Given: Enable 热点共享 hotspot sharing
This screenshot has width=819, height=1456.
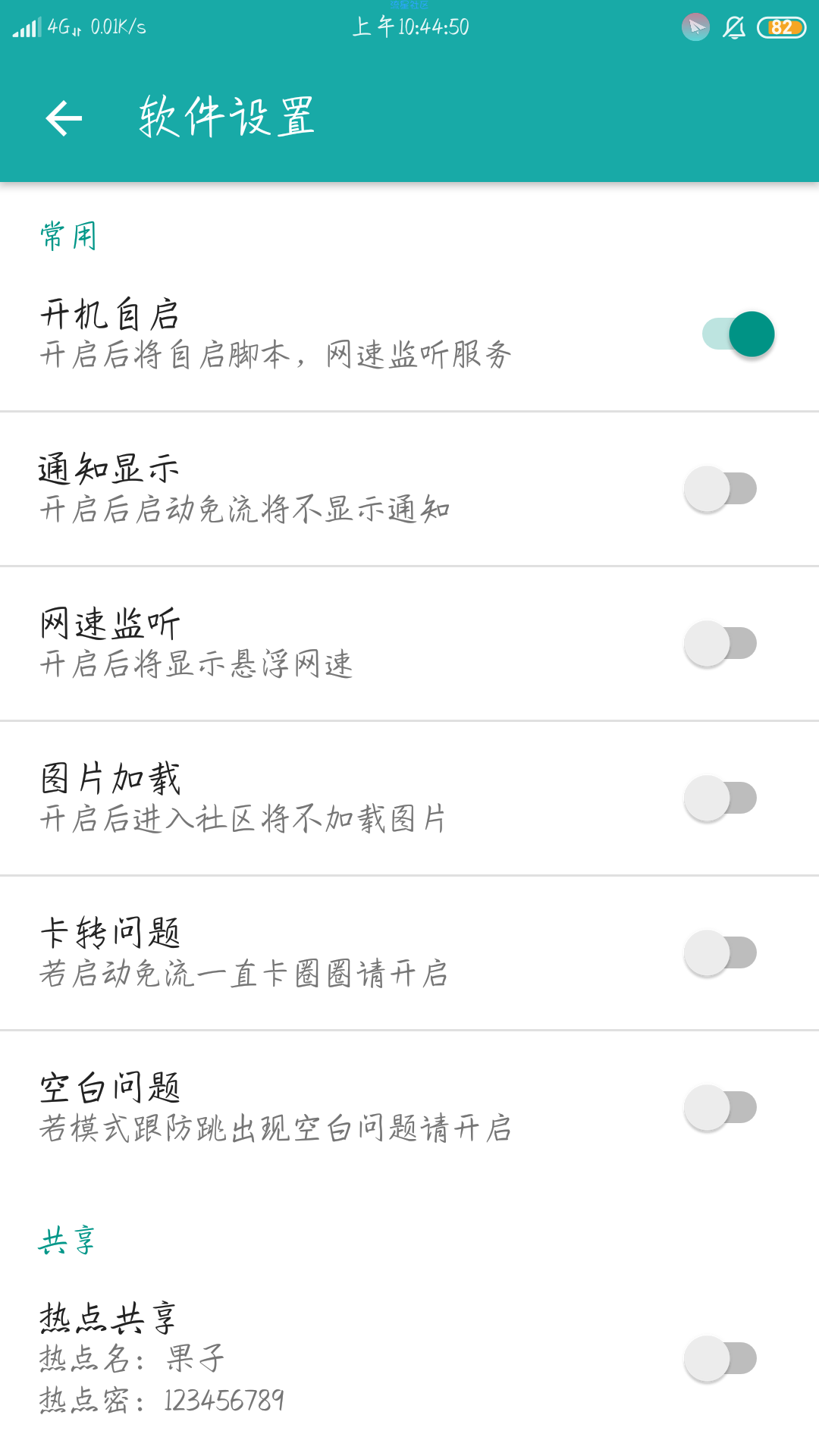Looking at the screenshot, I should click(x=720, y=1359).
